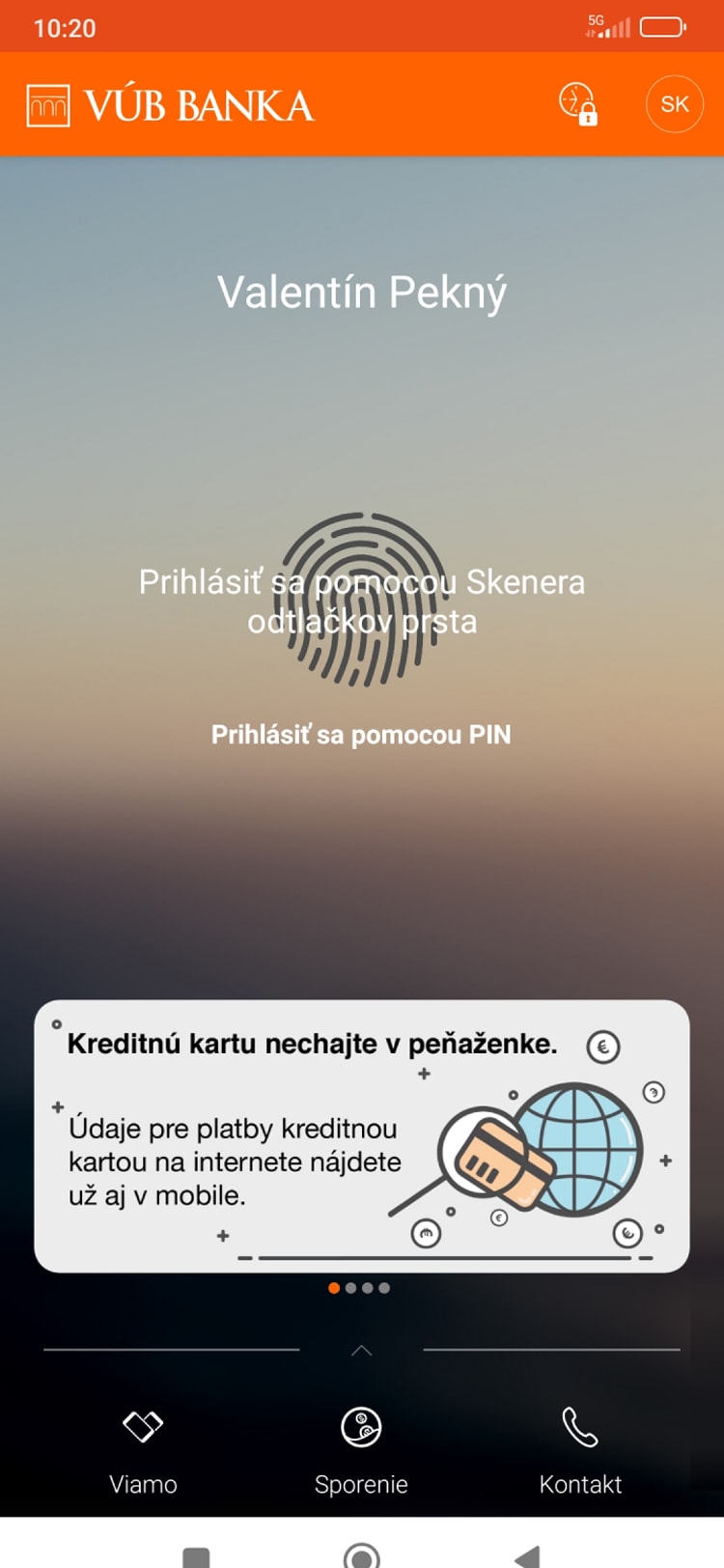Image resolution: width=724 pixels, height=1568 pixels.
Task: Log in with the fingerprint scanner
Action: point(361,600)
